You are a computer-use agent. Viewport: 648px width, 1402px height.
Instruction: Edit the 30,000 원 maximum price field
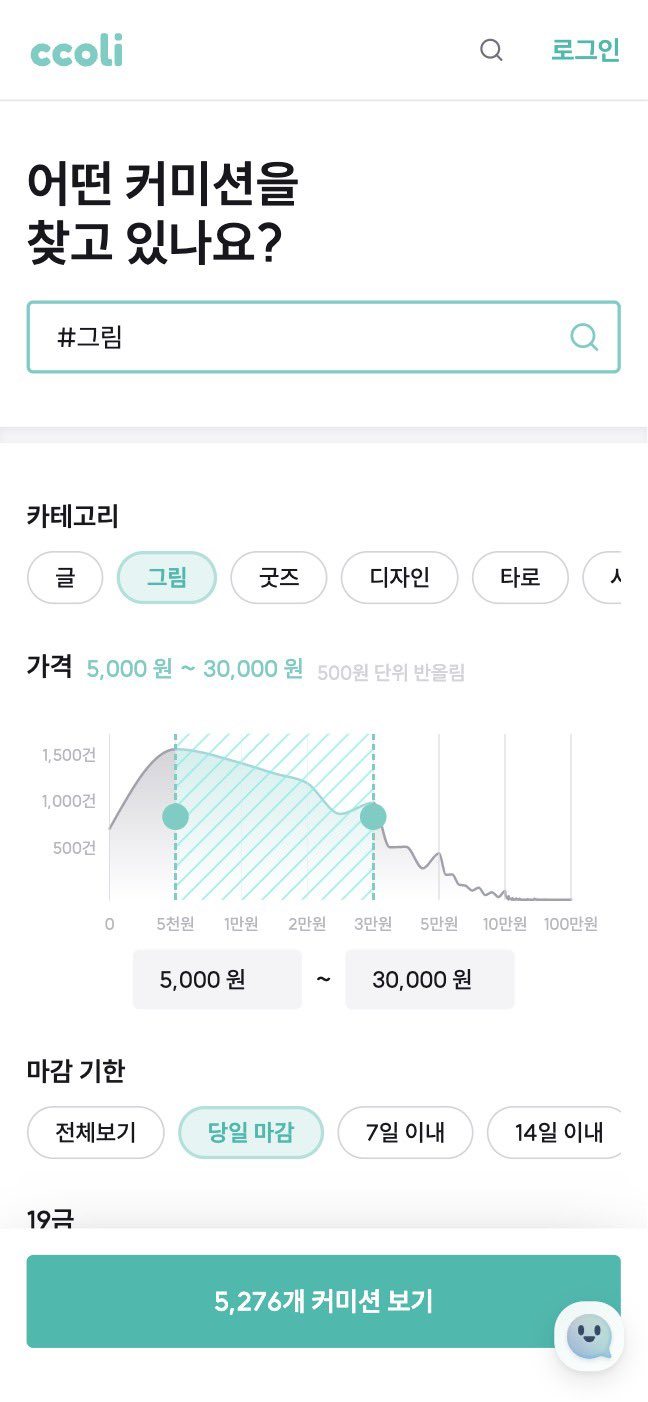click(x=430, y=979)
